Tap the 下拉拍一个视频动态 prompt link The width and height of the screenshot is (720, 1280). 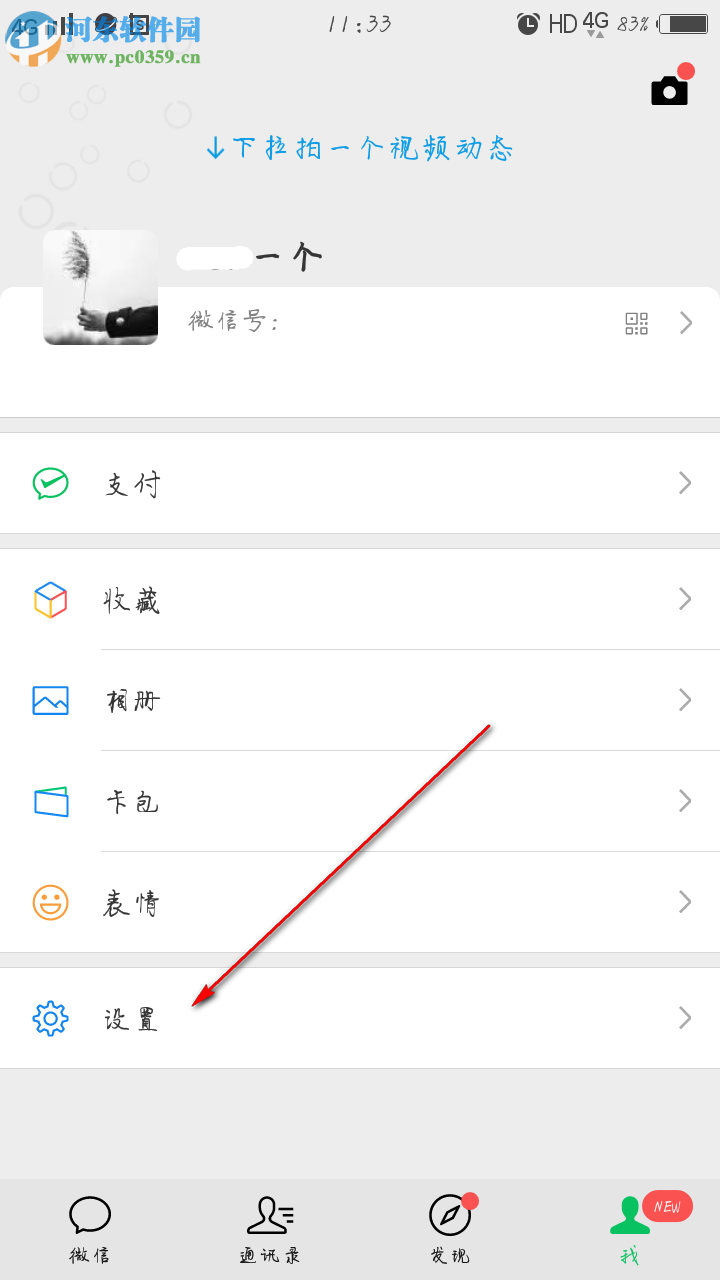click(x=360, y=148)
